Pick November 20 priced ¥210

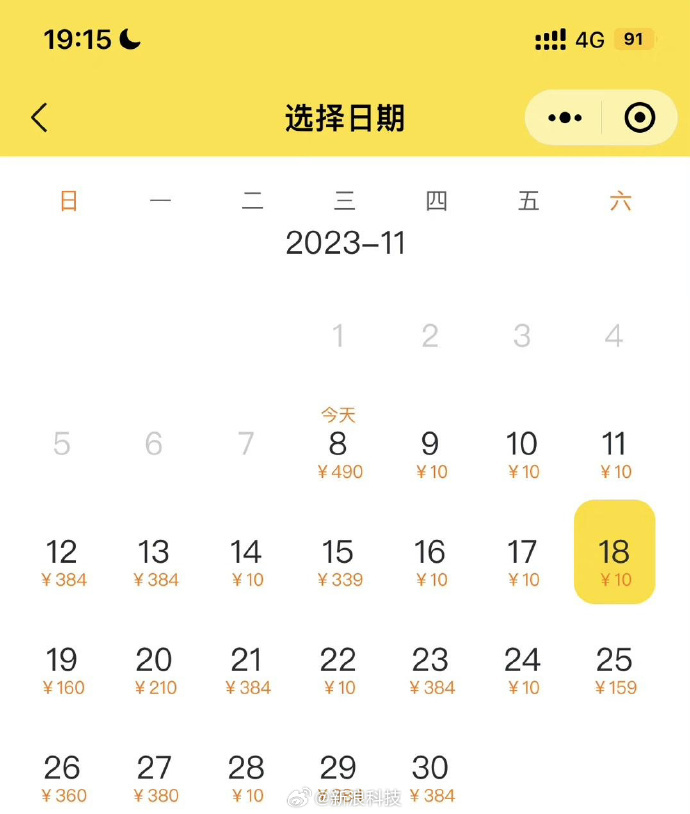tap(154, 668)
